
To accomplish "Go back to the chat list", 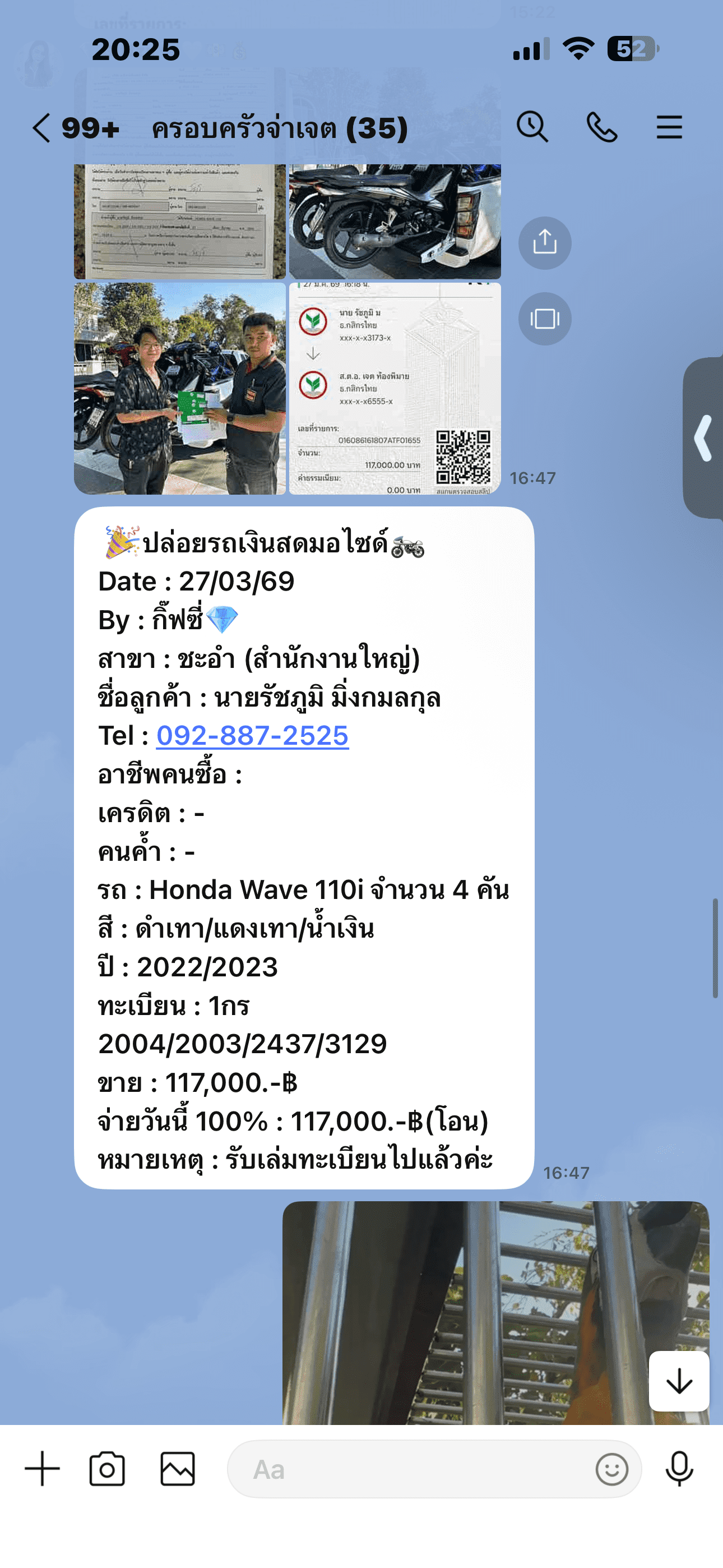I will point(41,128).
